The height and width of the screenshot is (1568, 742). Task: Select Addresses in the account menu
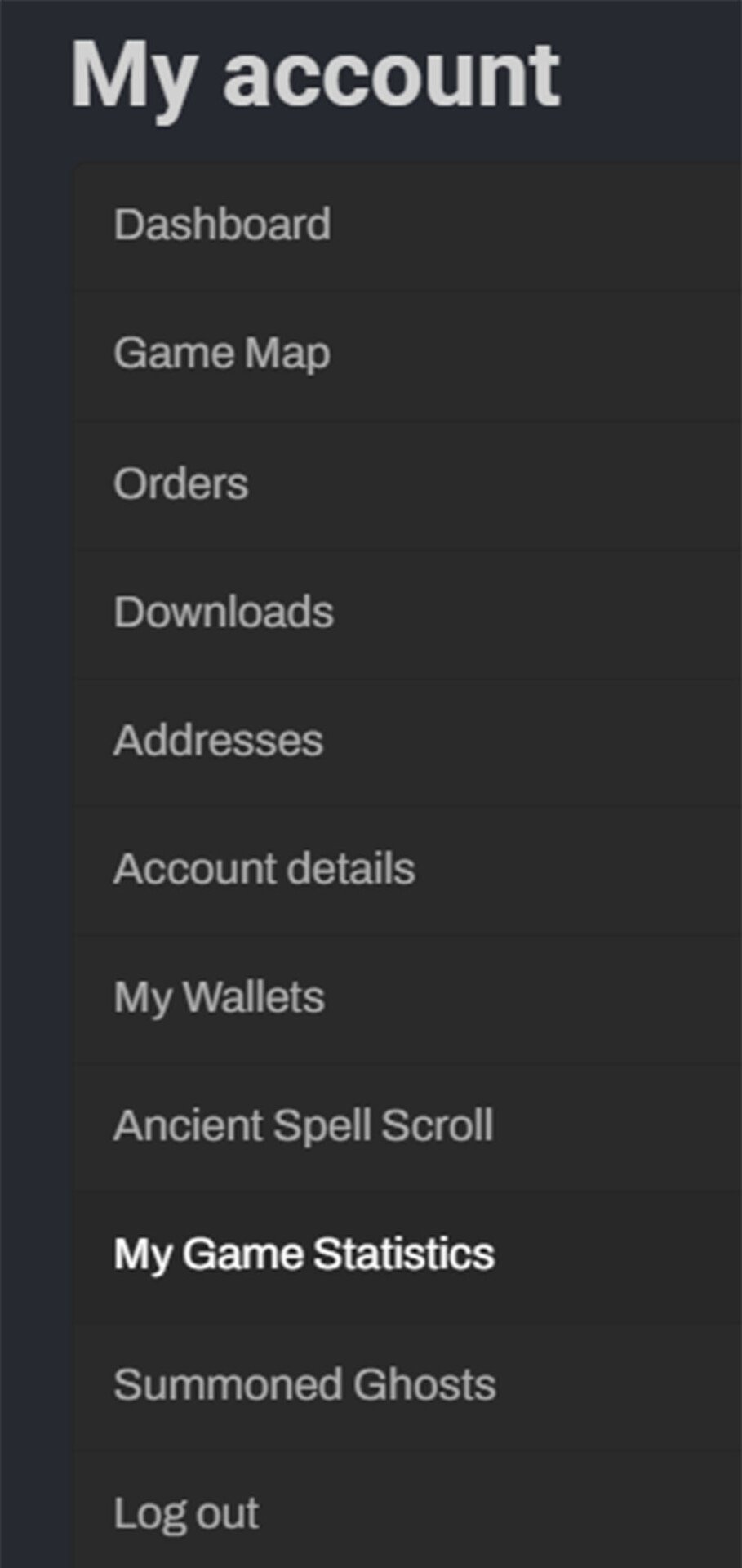(x=218, y=741)
